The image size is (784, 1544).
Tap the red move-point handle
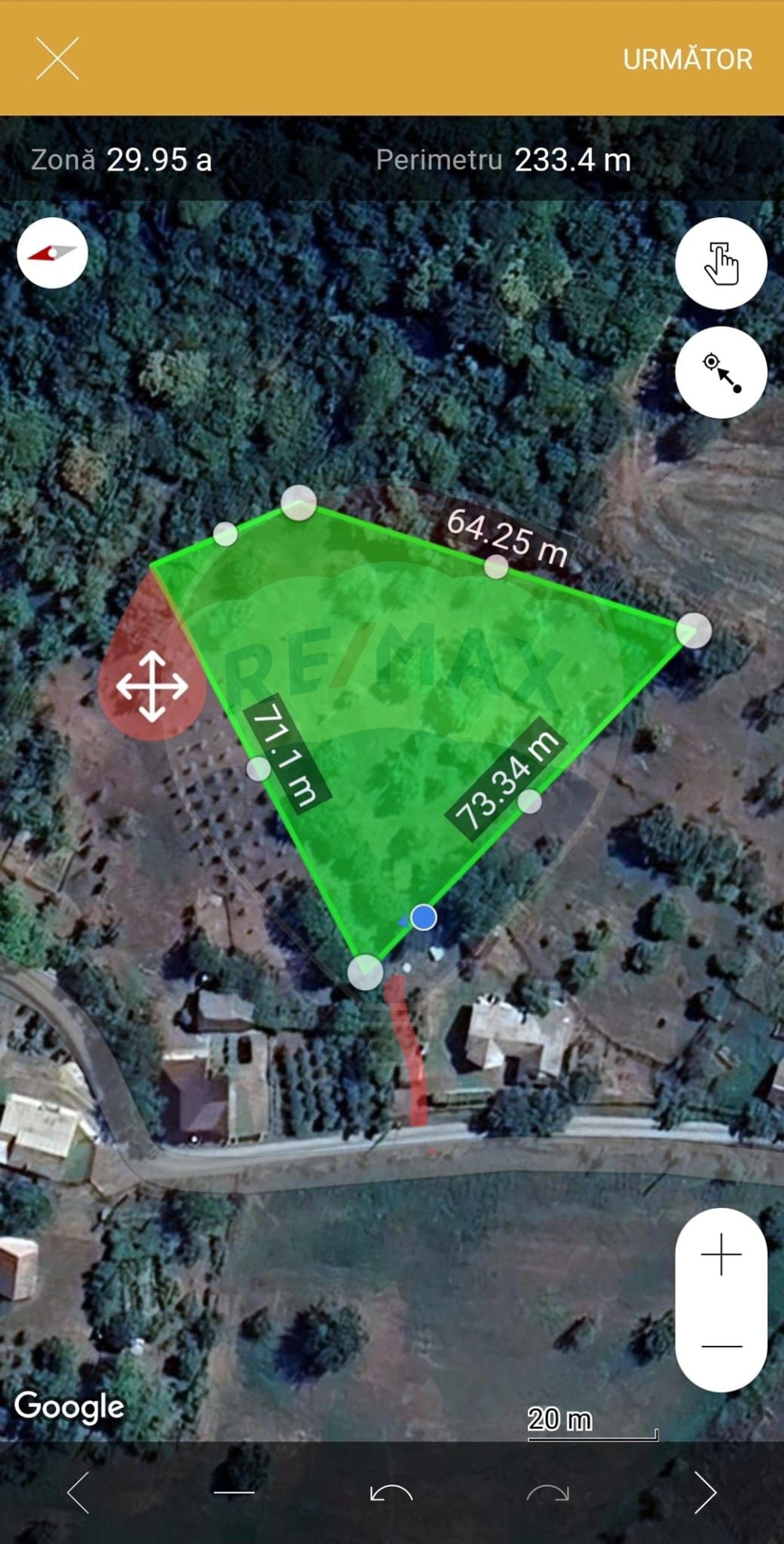[x=151, y=686]
